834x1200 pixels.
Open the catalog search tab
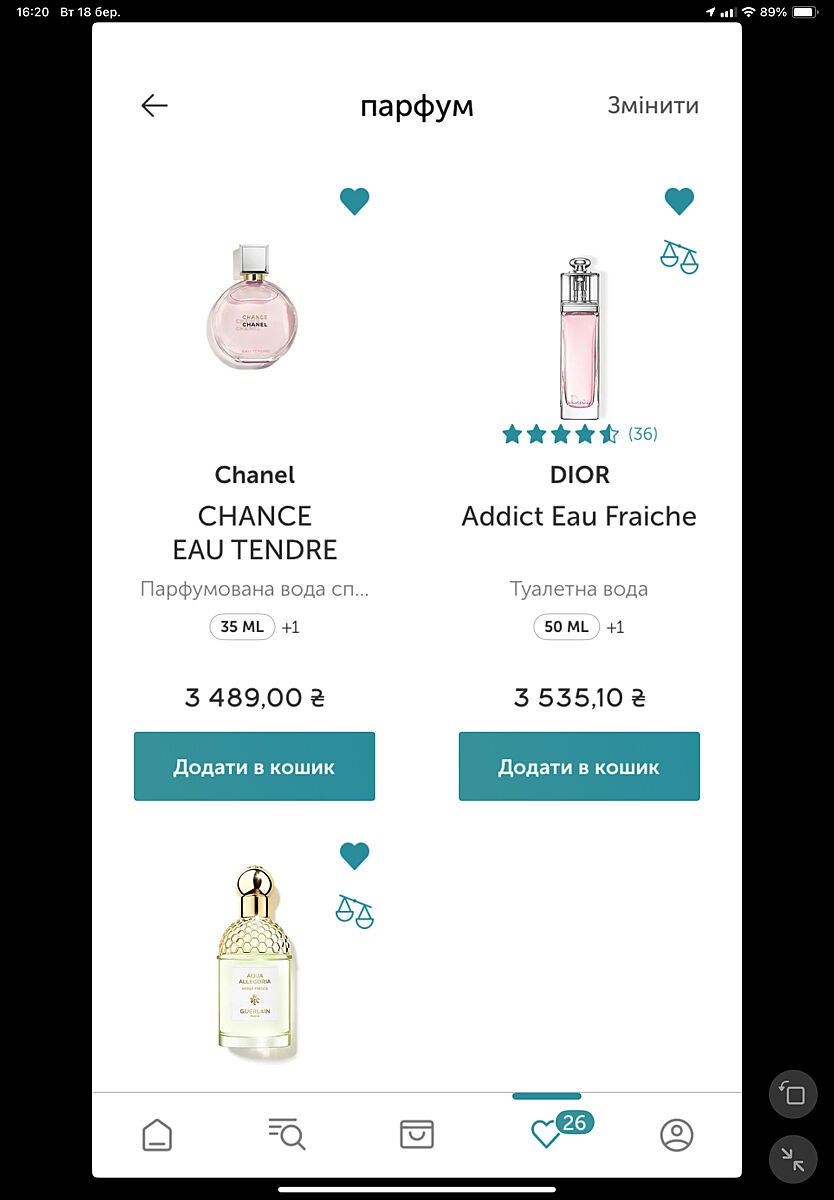tap(287, 1134)
